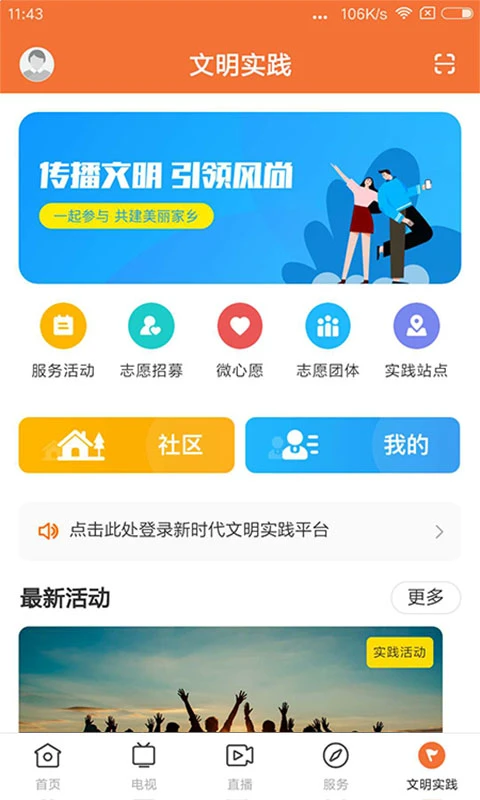Switch to the 直播 tab
Image resolution: width=480 pixels, height=800 pixels.
click(240, 766)
